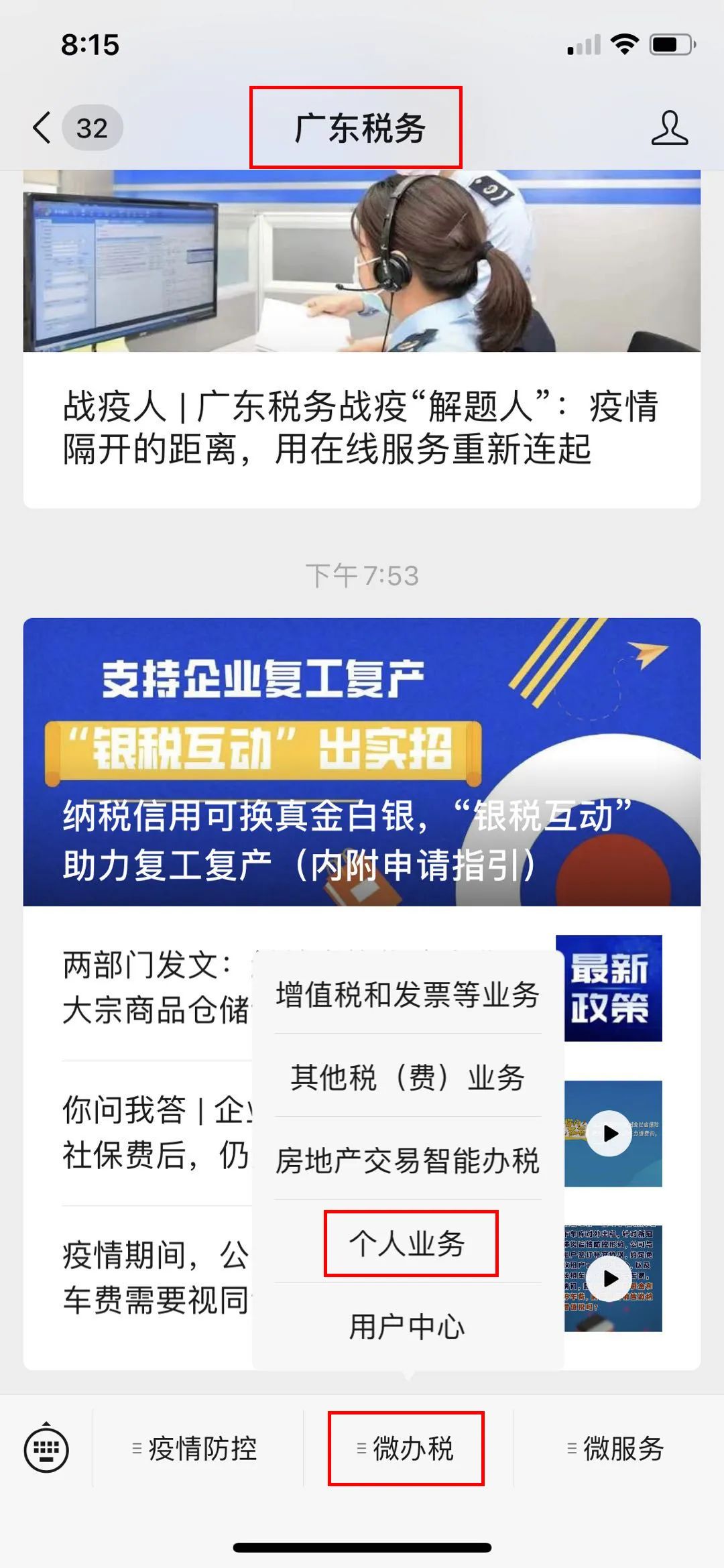Viewport: 724px width, 1568px height.
Task: Select 个人业务 in the popup menu
Action: coord(408,1244)
